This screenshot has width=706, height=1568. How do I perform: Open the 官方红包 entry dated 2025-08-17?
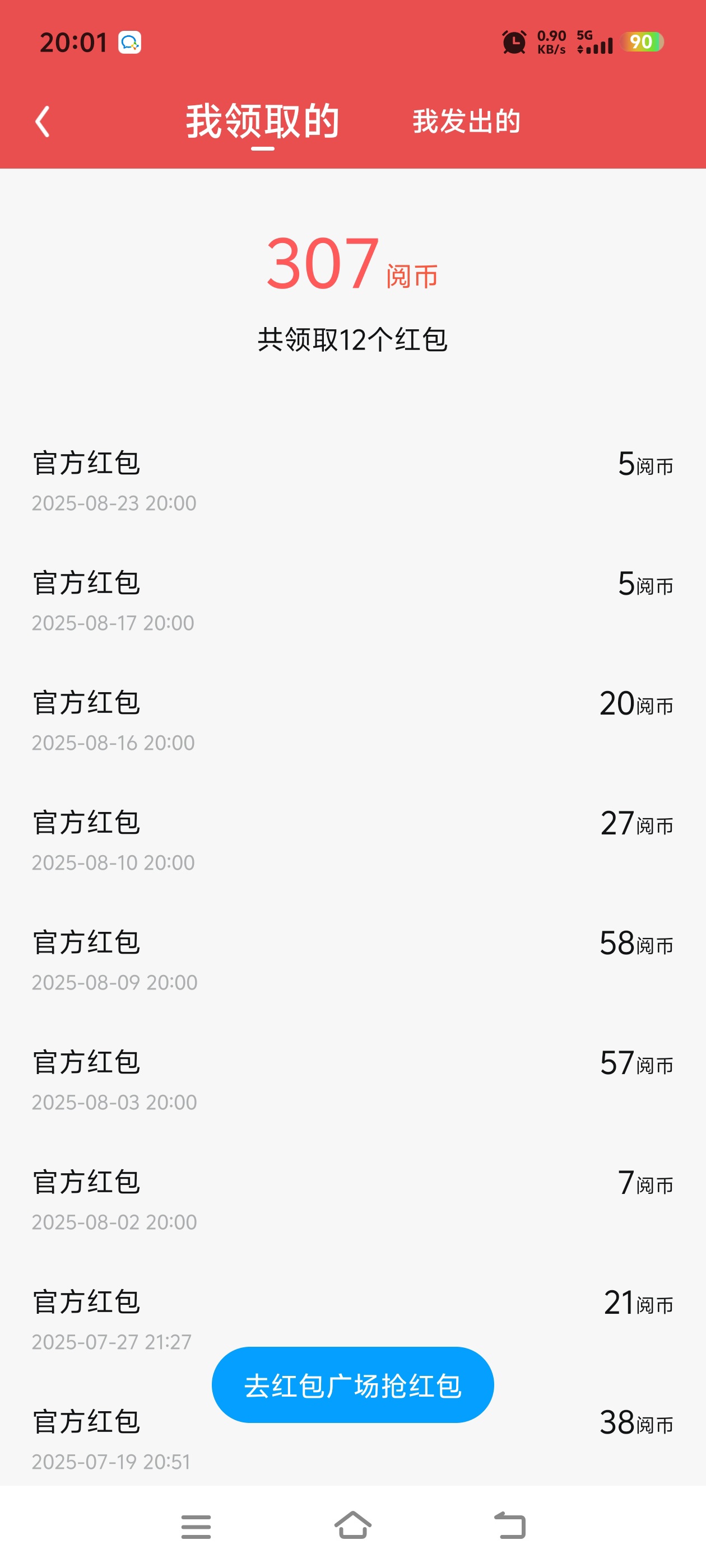pyautogui.click(x=352, y=601)
